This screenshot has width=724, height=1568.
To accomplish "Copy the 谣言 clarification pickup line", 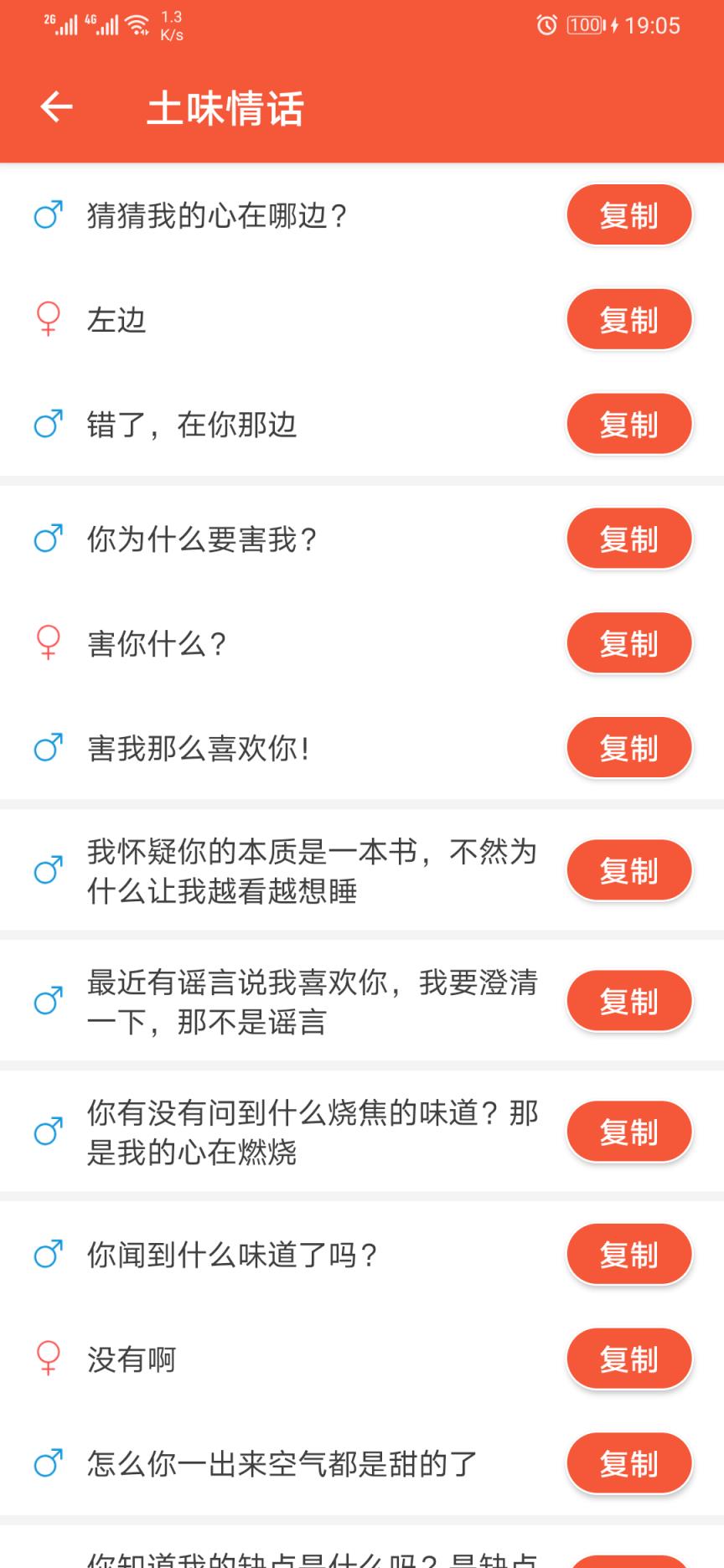I will coord(629,1000).
